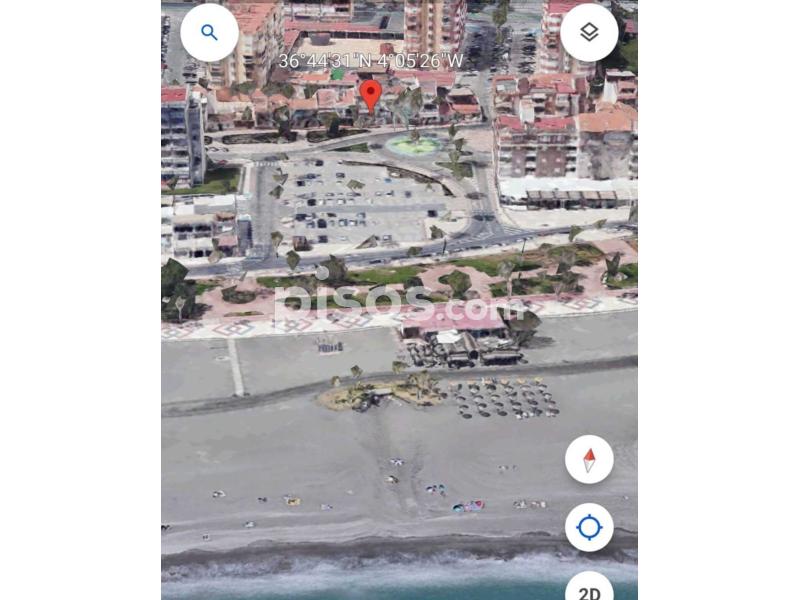Tap the compass to reset north
The width and height of the screenshot is (800, 600).
(x=589, y=460)
